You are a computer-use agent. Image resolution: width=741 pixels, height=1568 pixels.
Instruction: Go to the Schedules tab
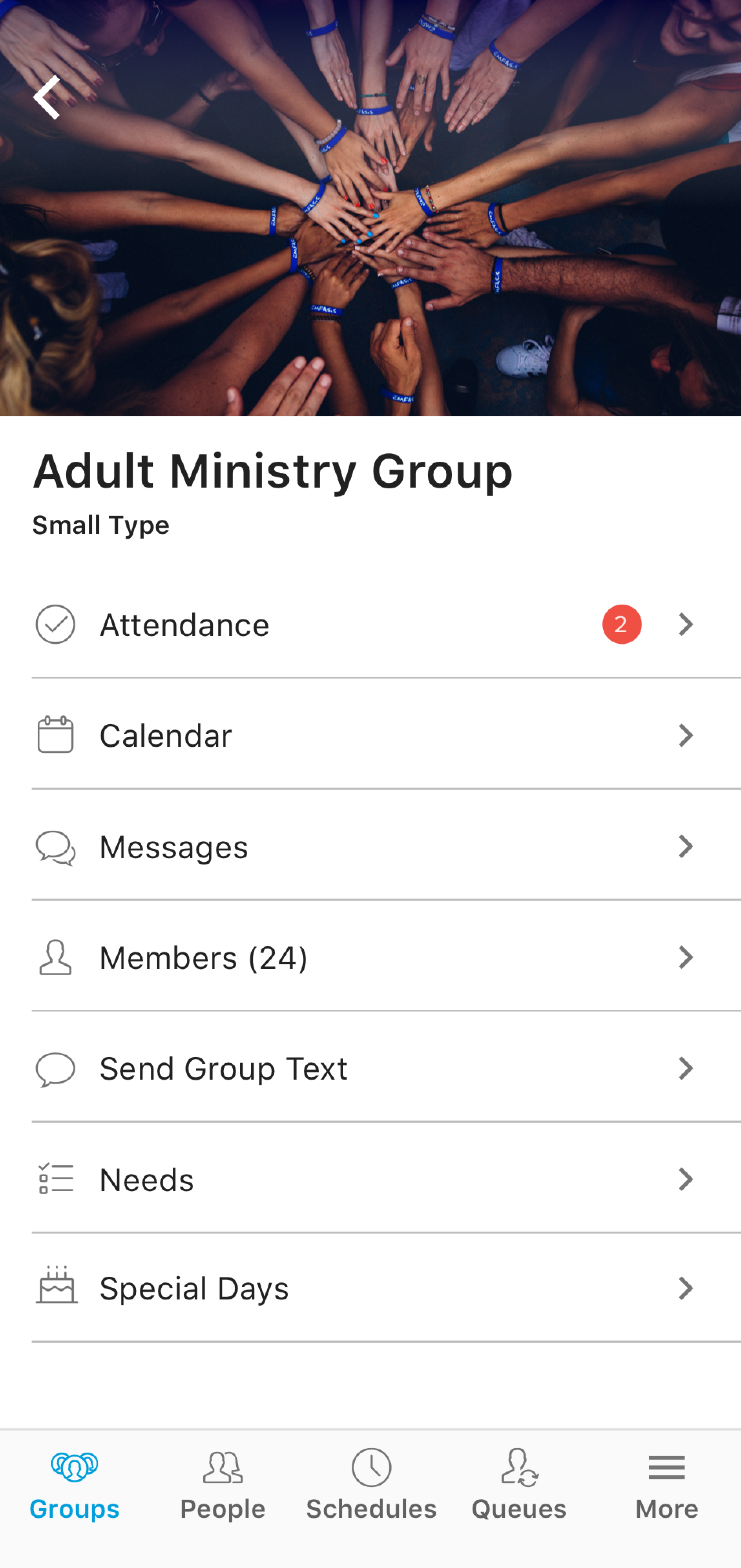click(x=371, y=1485)
